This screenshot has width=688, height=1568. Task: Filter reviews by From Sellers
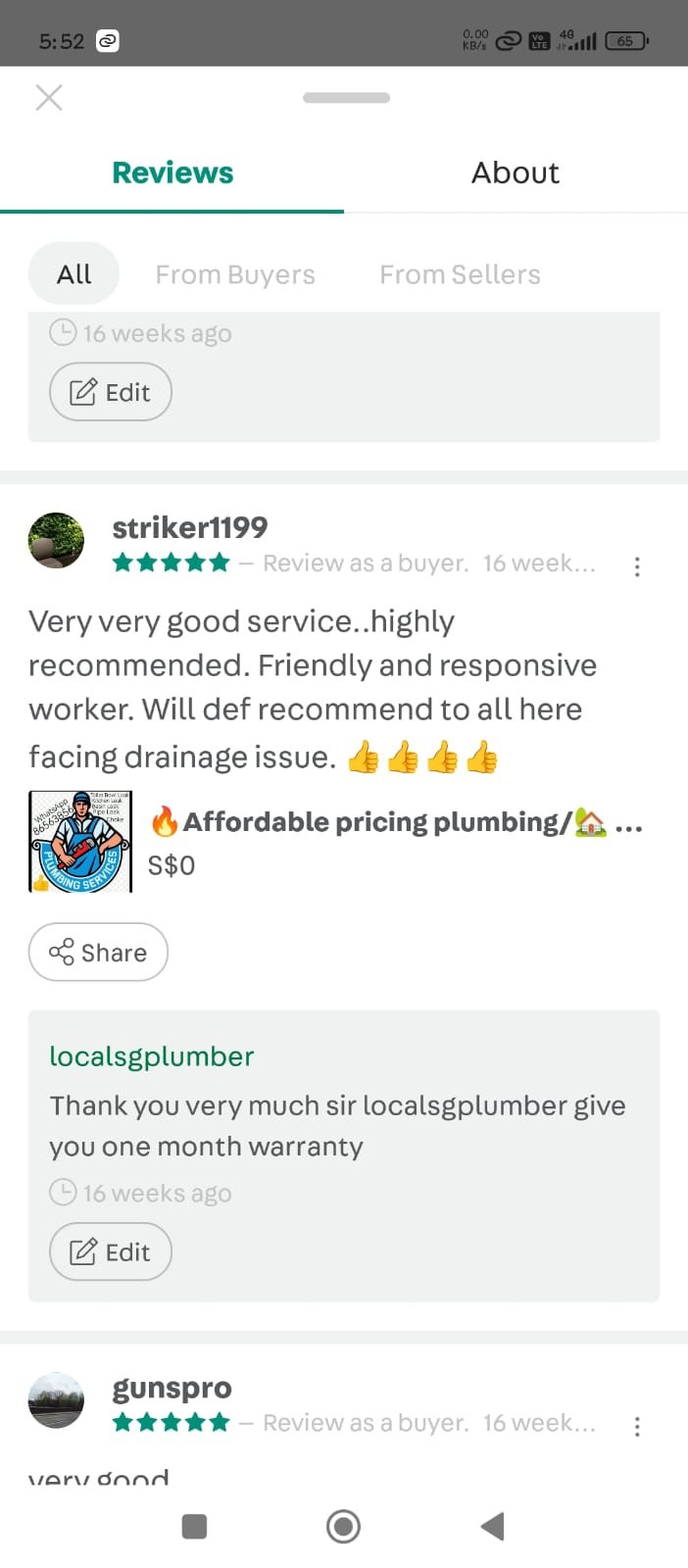tap(460, 274)
